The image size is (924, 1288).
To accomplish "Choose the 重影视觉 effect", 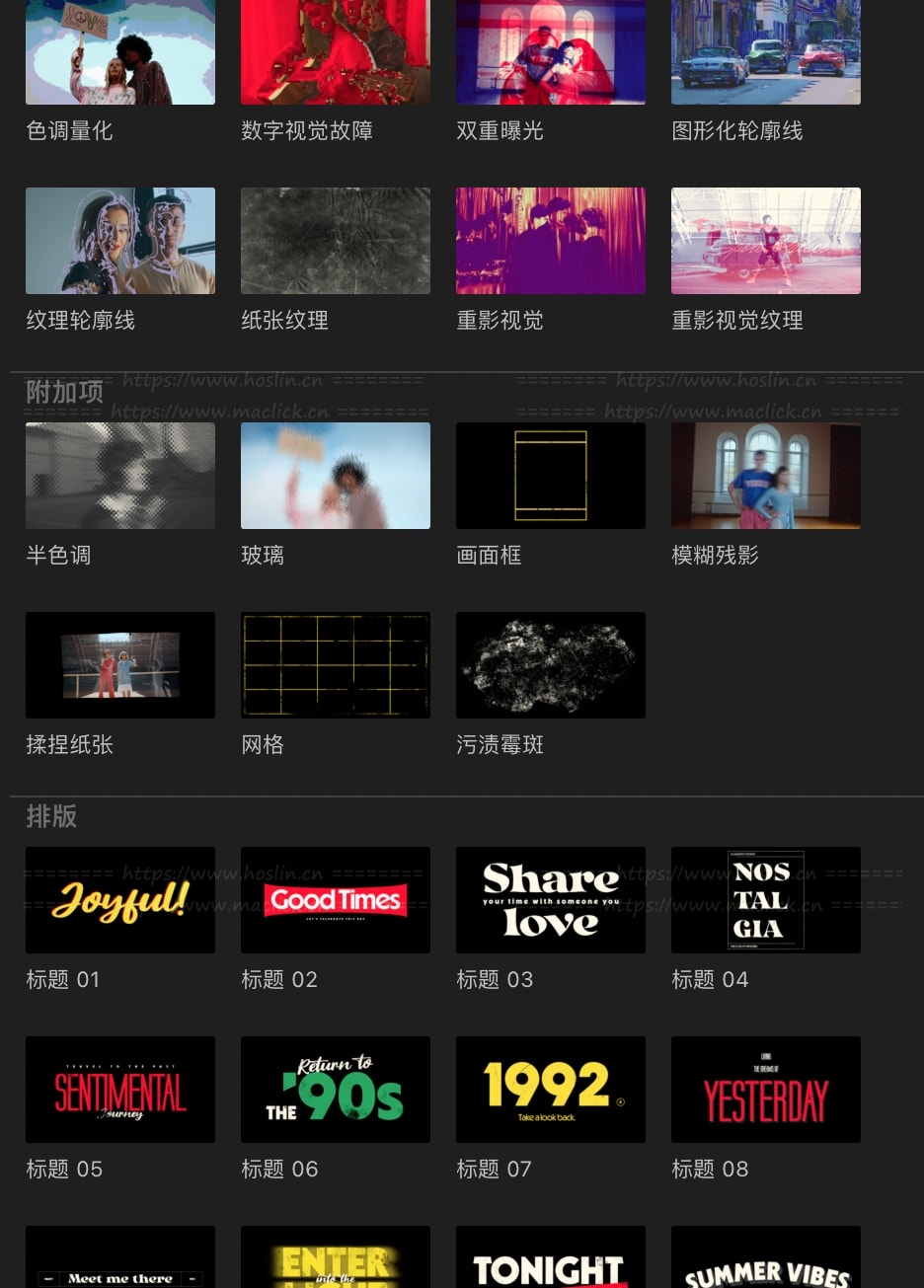I will pos(551,241).
